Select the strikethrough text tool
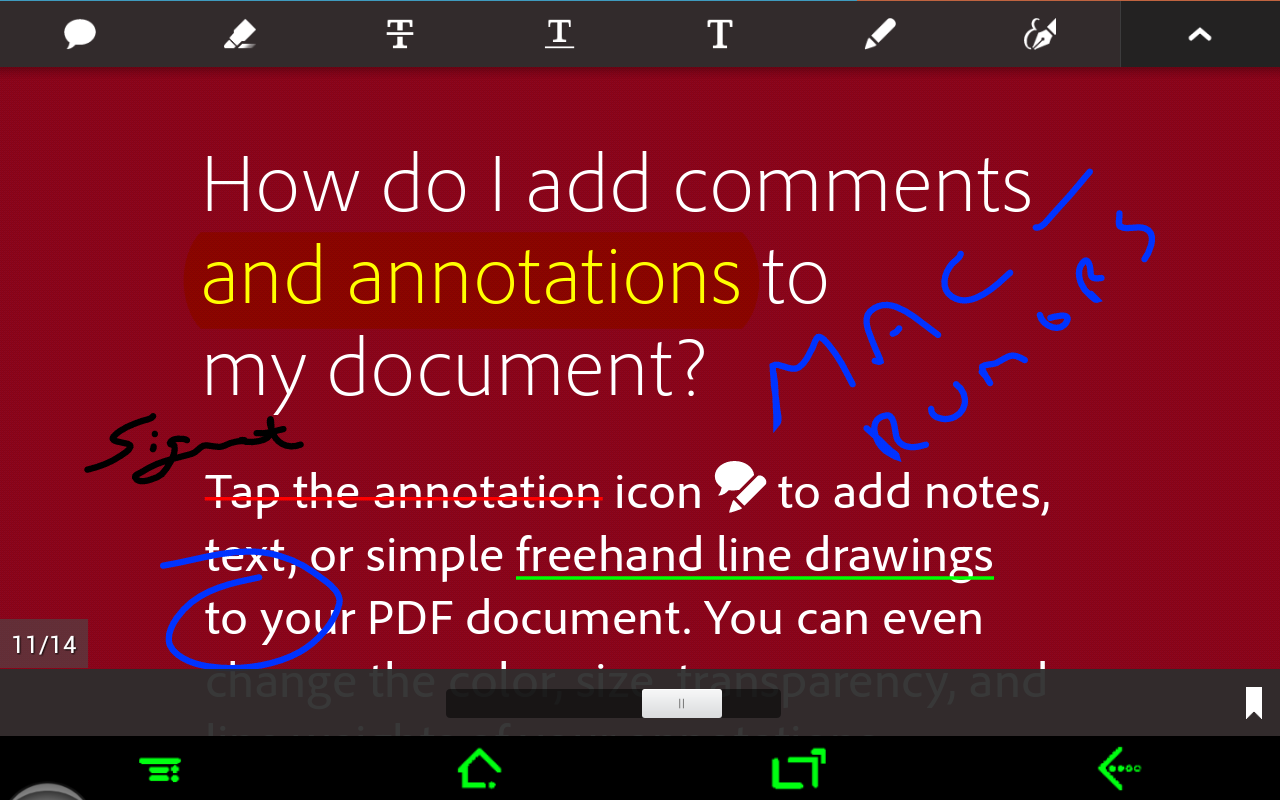Viewport: 1280px width, 800px height. (400, 35)
